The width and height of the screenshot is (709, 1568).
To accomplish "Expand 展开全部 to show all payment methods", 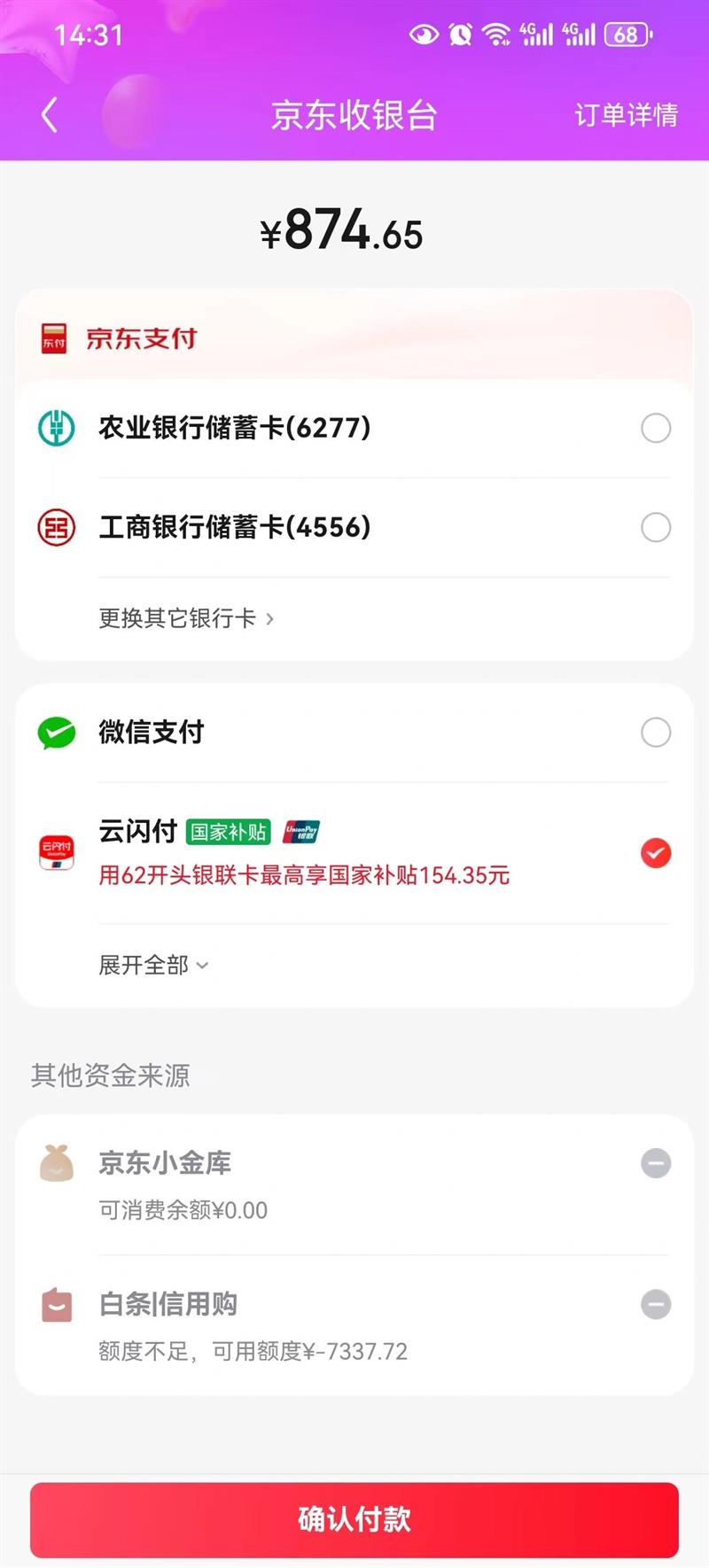I will tap(153, 965).
